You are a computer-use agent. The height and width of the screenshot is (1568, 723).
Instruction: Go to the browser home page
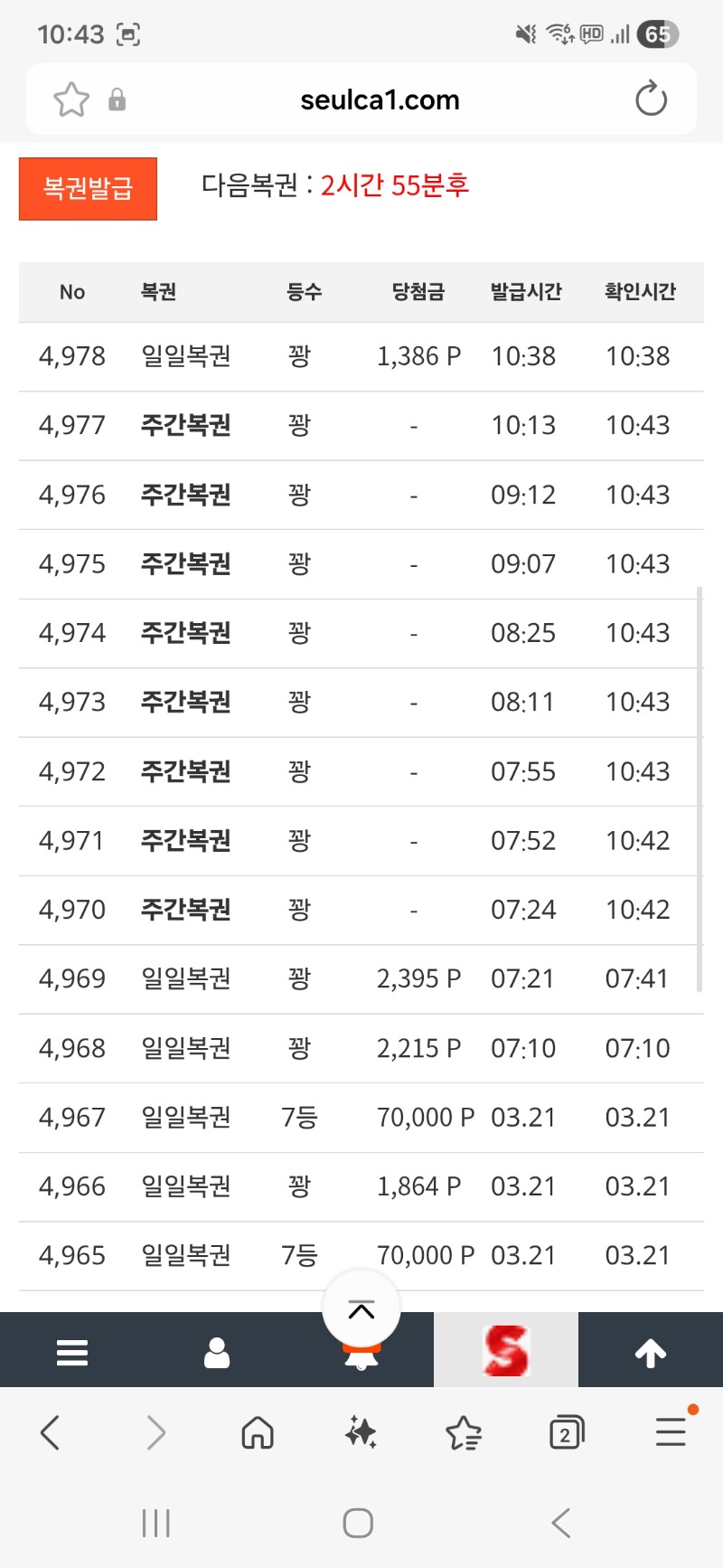(258, 1432)
